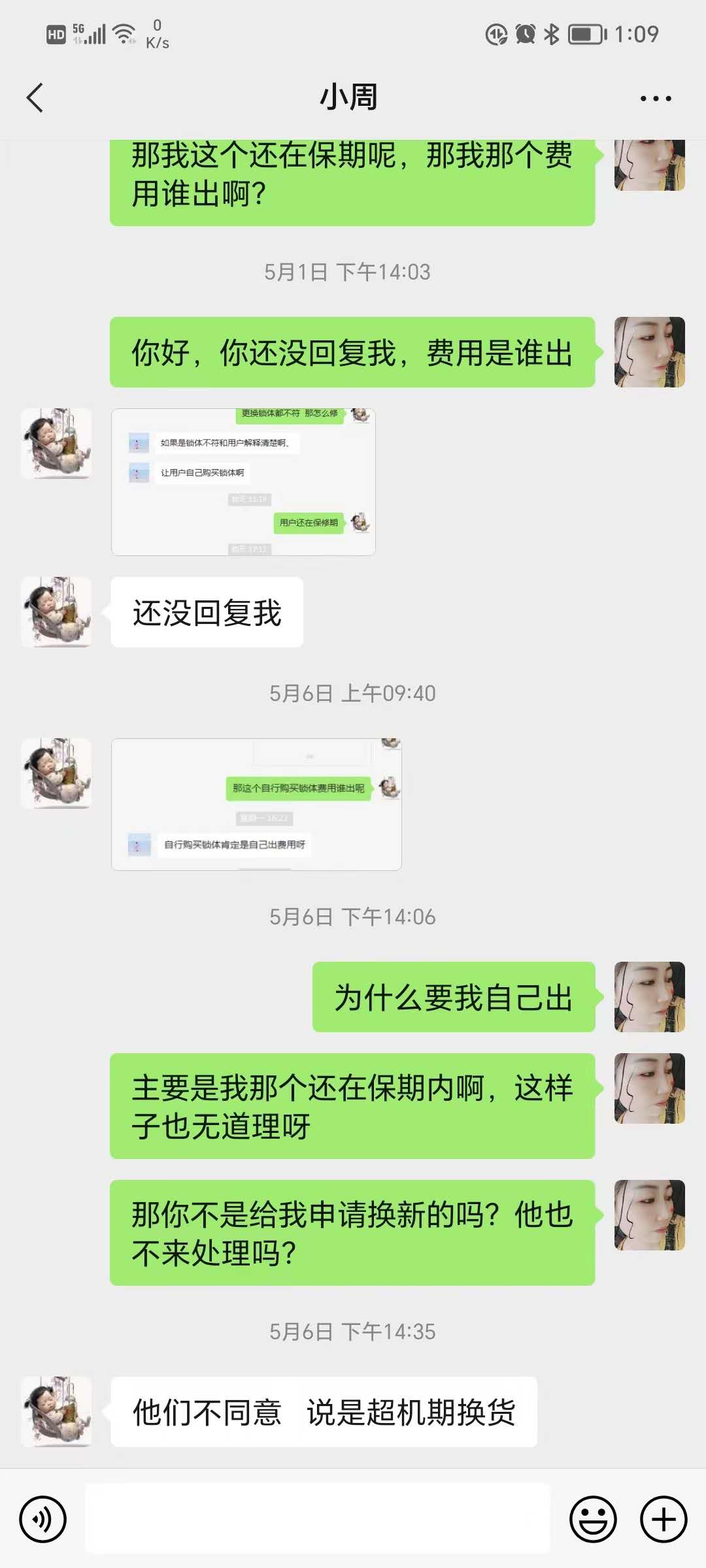The image size is (706, 1568).
Task: Open the chat info overflow menu
Action: tap(655, 99)
